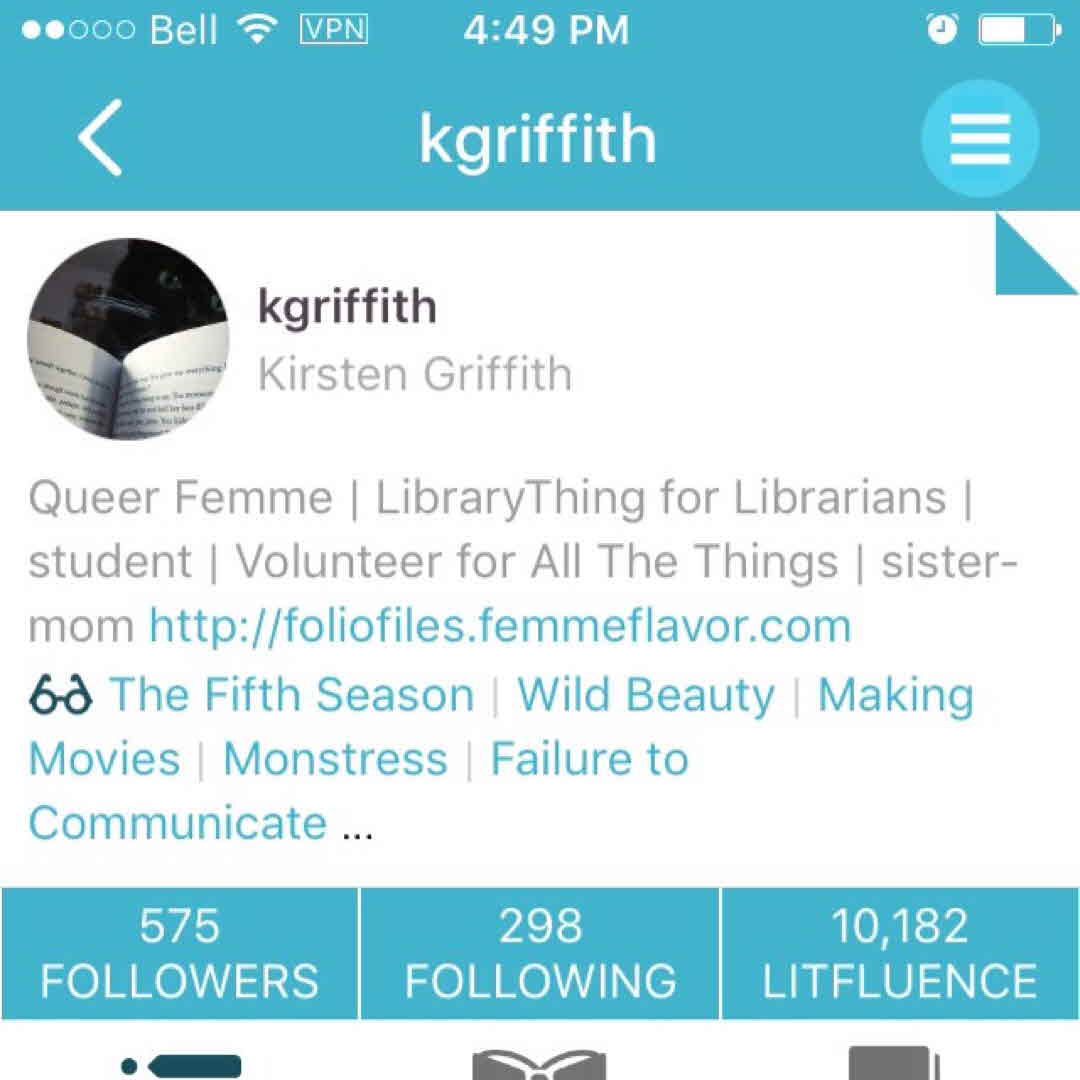
Task: Open the Making Movies book link
Action: click(895, 694)
